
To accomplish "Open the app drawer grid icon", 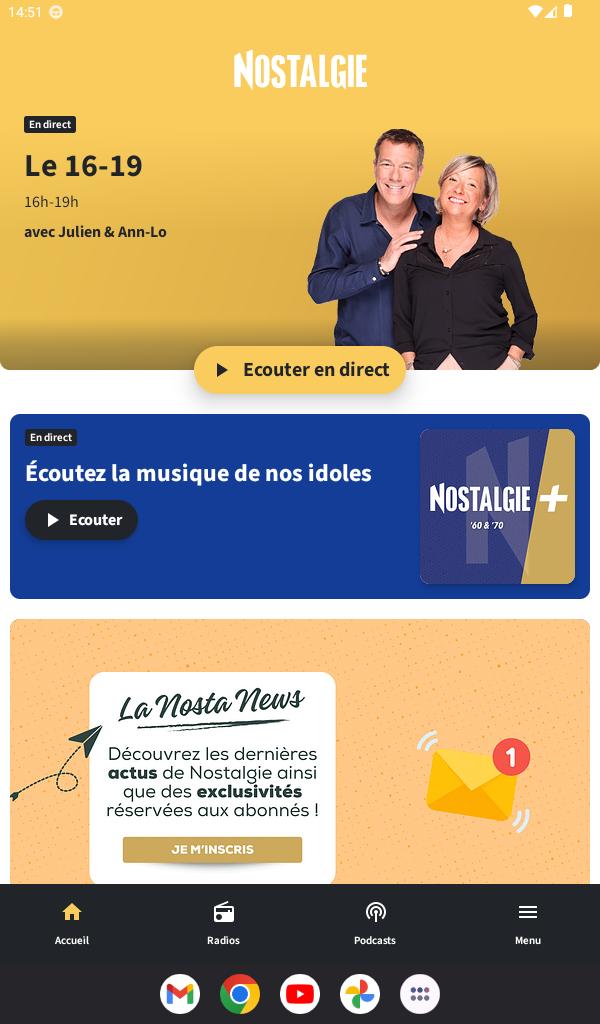I will 420,994.
